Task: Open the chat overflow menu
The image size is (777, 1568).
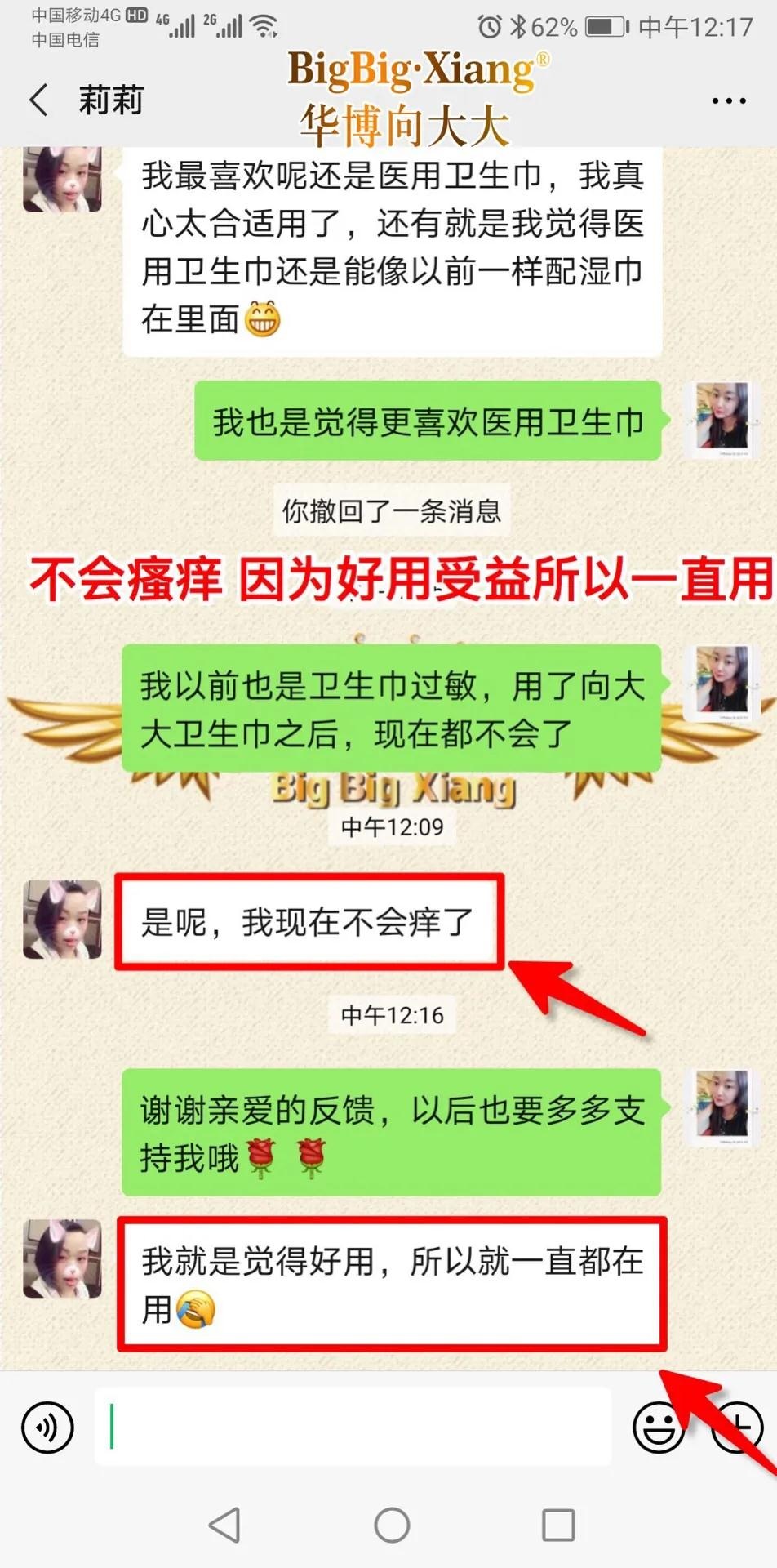Action: point(728,101)
